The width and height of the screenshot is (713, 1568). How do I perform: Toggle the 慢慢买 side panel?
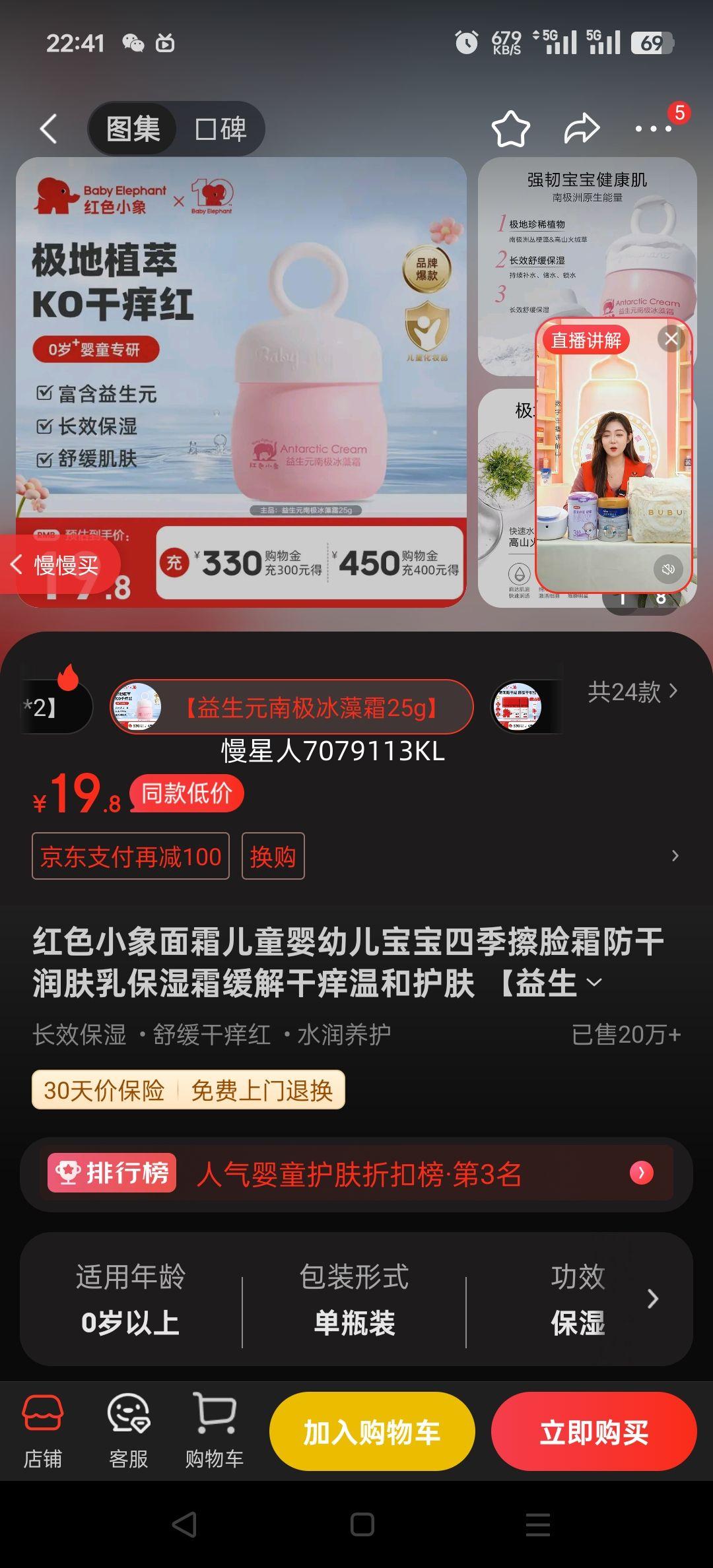coord(63,566)
